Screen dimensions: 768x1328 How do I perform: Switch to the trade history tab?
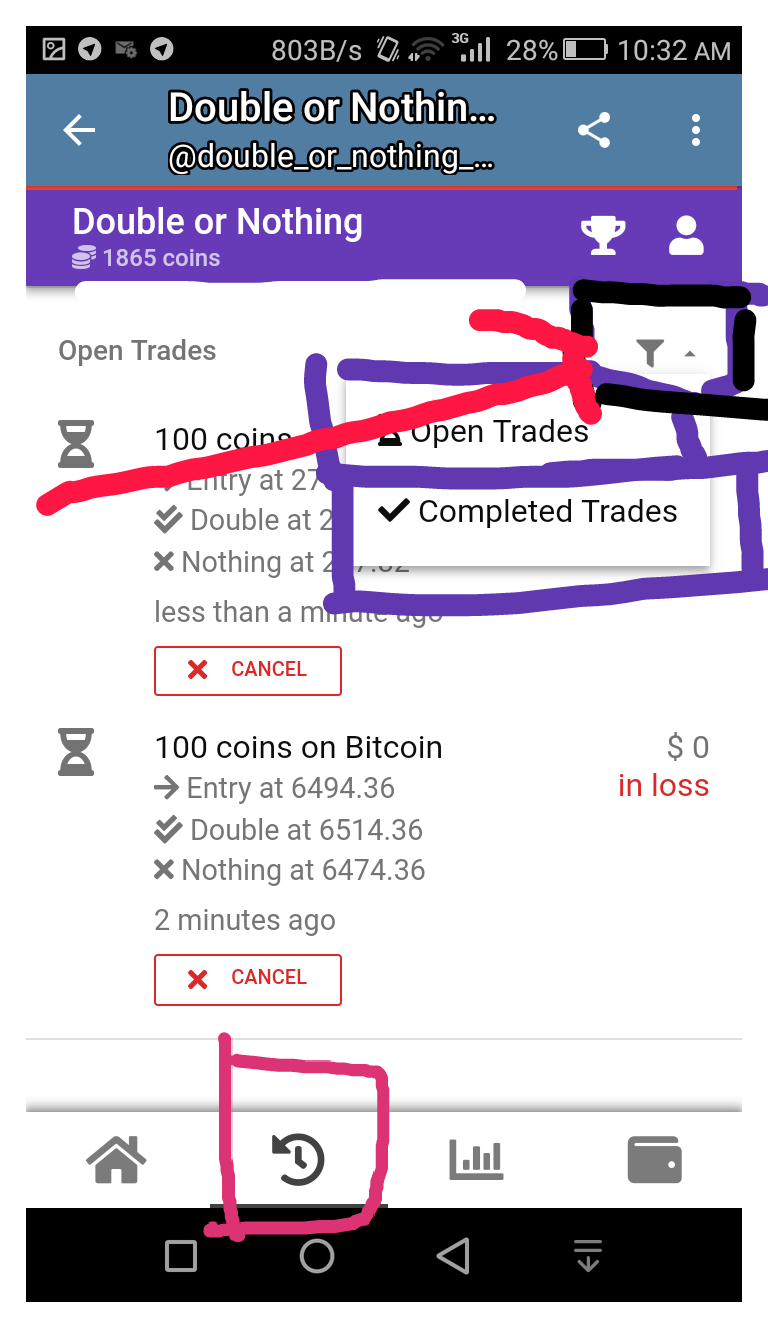click(298, 1160)
